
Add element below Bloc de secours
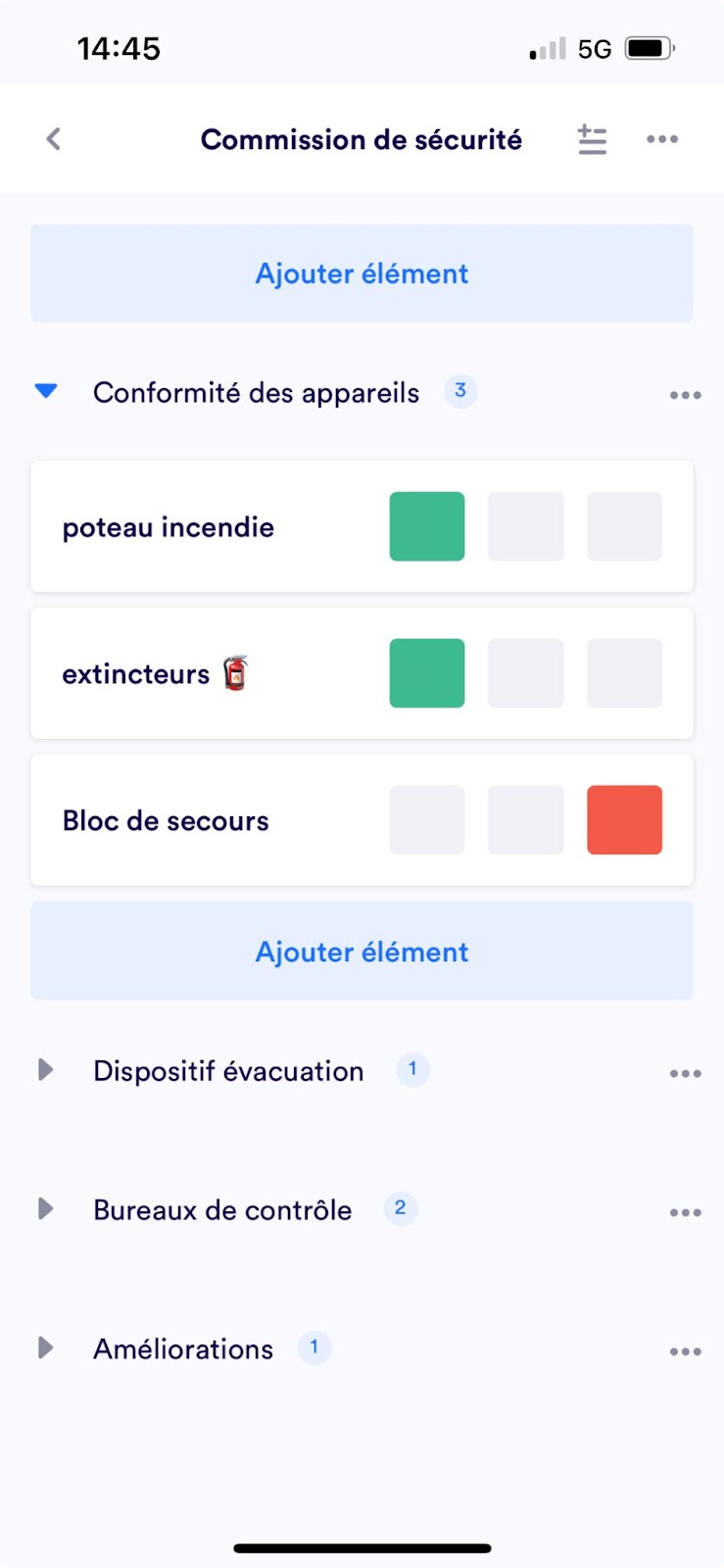(362, 952)
